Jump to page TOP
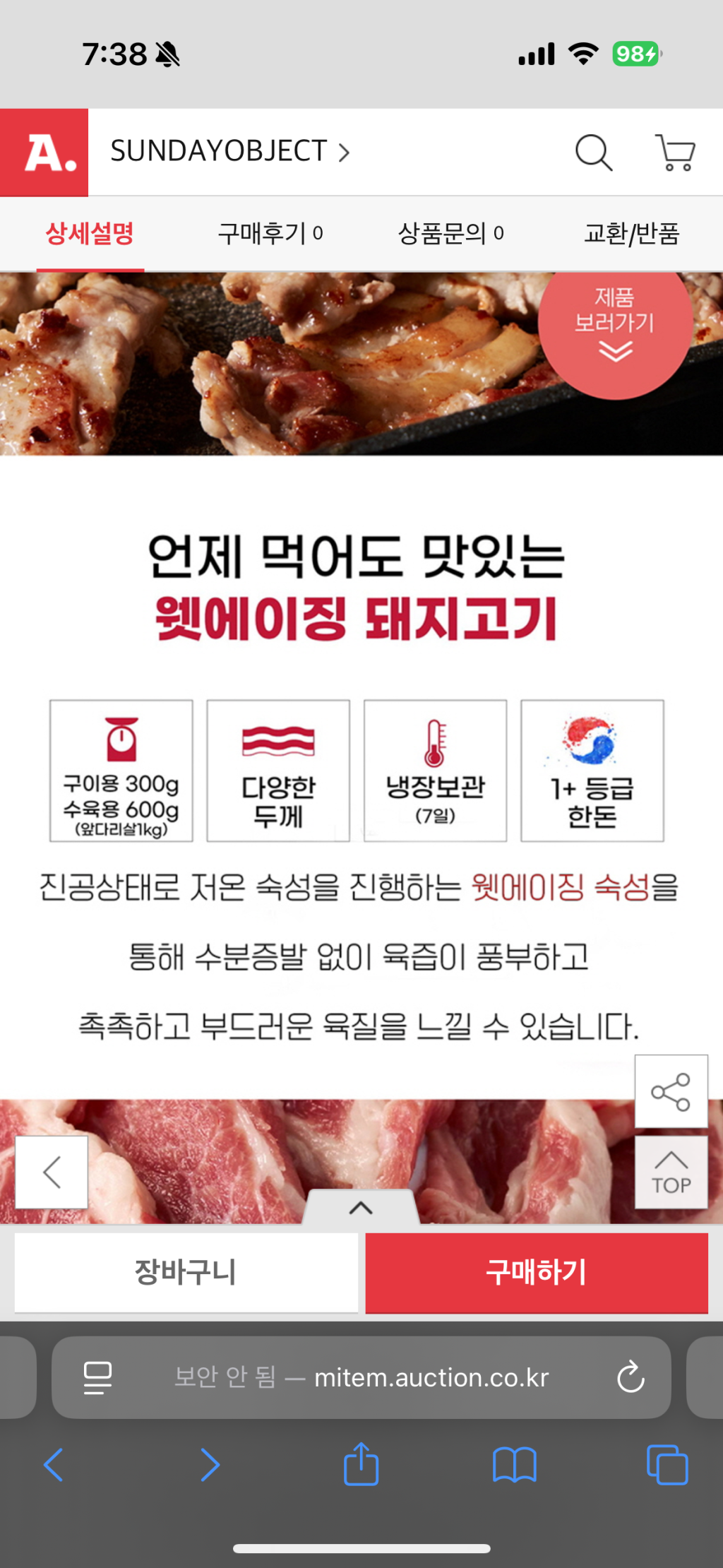The height and width of the screenshot is (1568, 723). click(x=671, y=1172)
